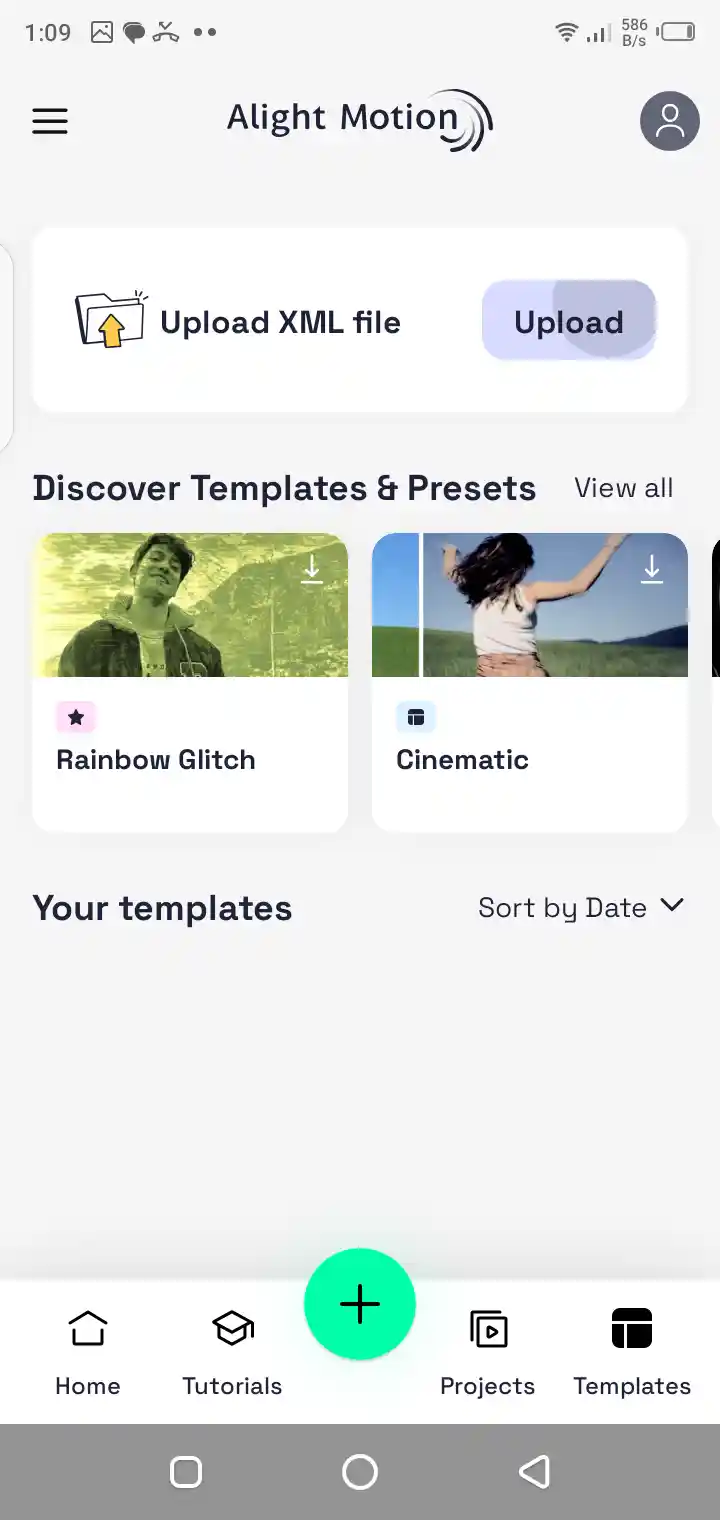720x1520 pixels.
Task: Open the navigation hamburger menu
Action: tap(50, 121)
